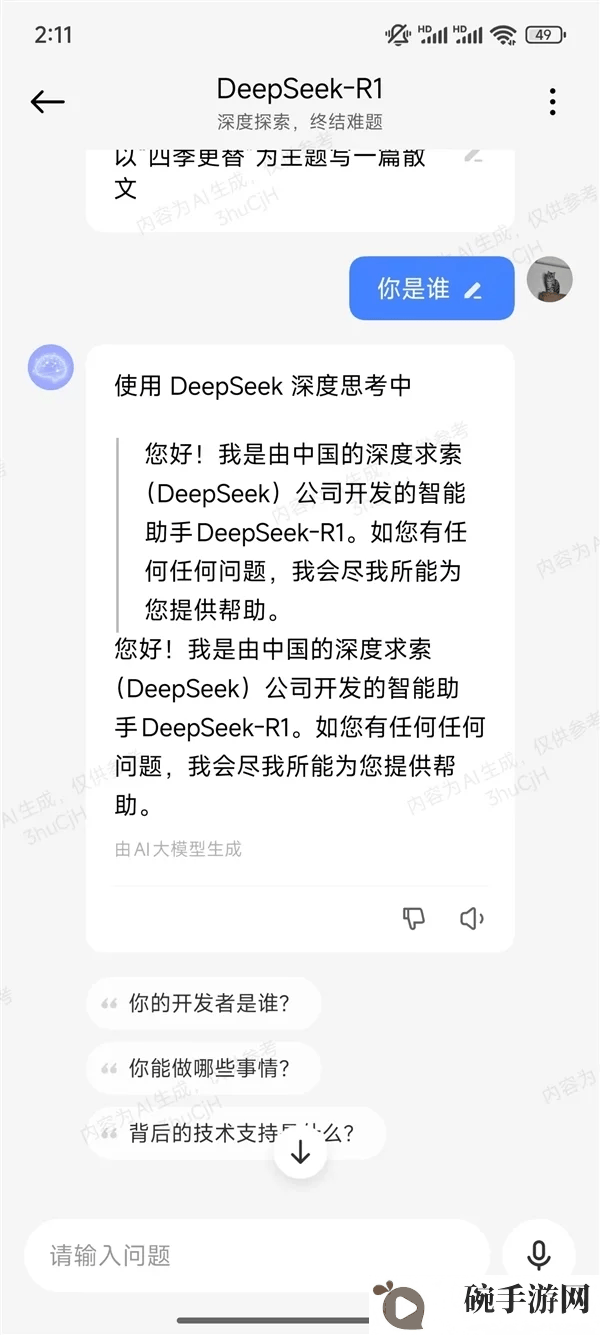Dislike the DeepSeek-R1 response
The width and height of the screenshot is (600, 1335).
click(414, 919)
